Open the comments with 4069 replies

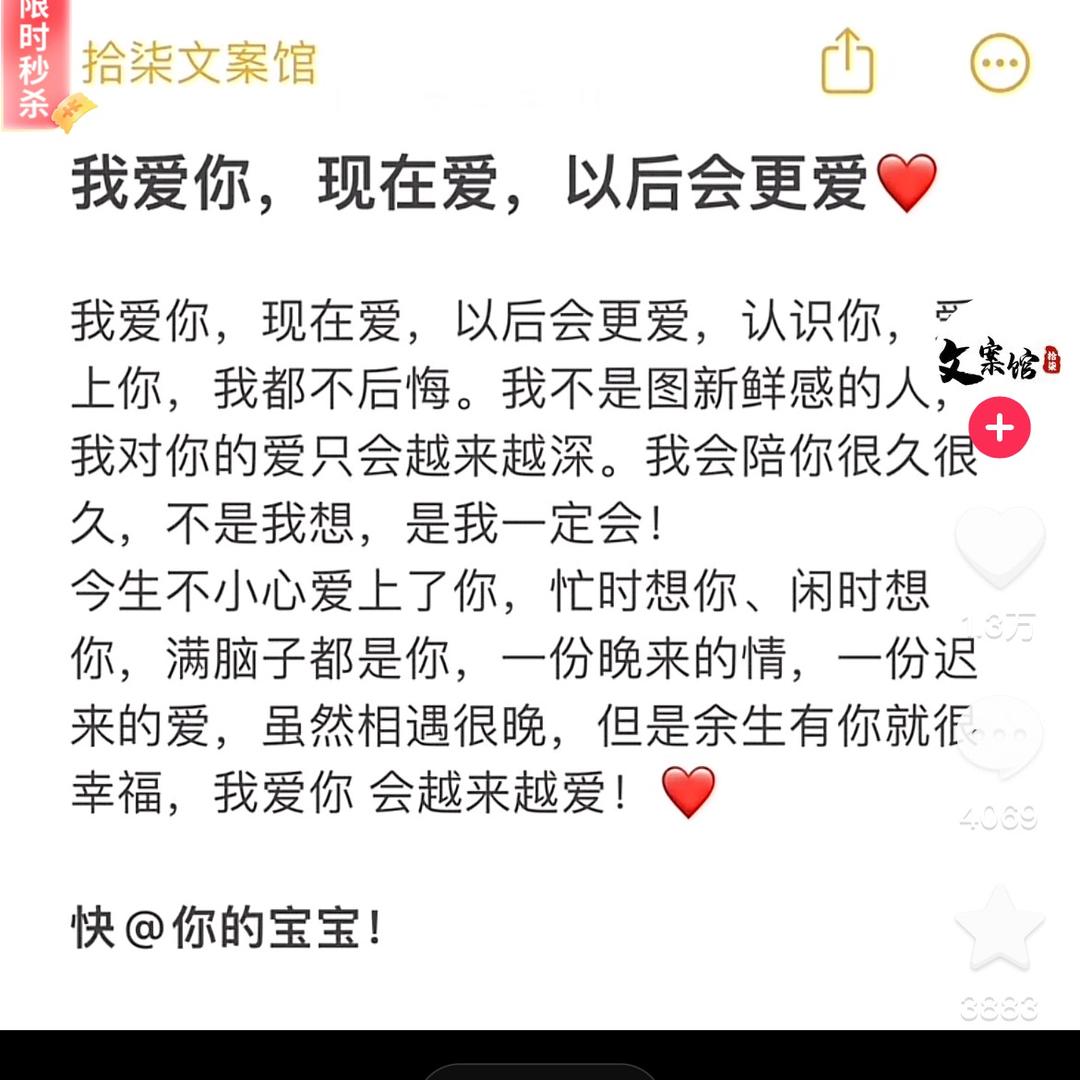[999, 738]
